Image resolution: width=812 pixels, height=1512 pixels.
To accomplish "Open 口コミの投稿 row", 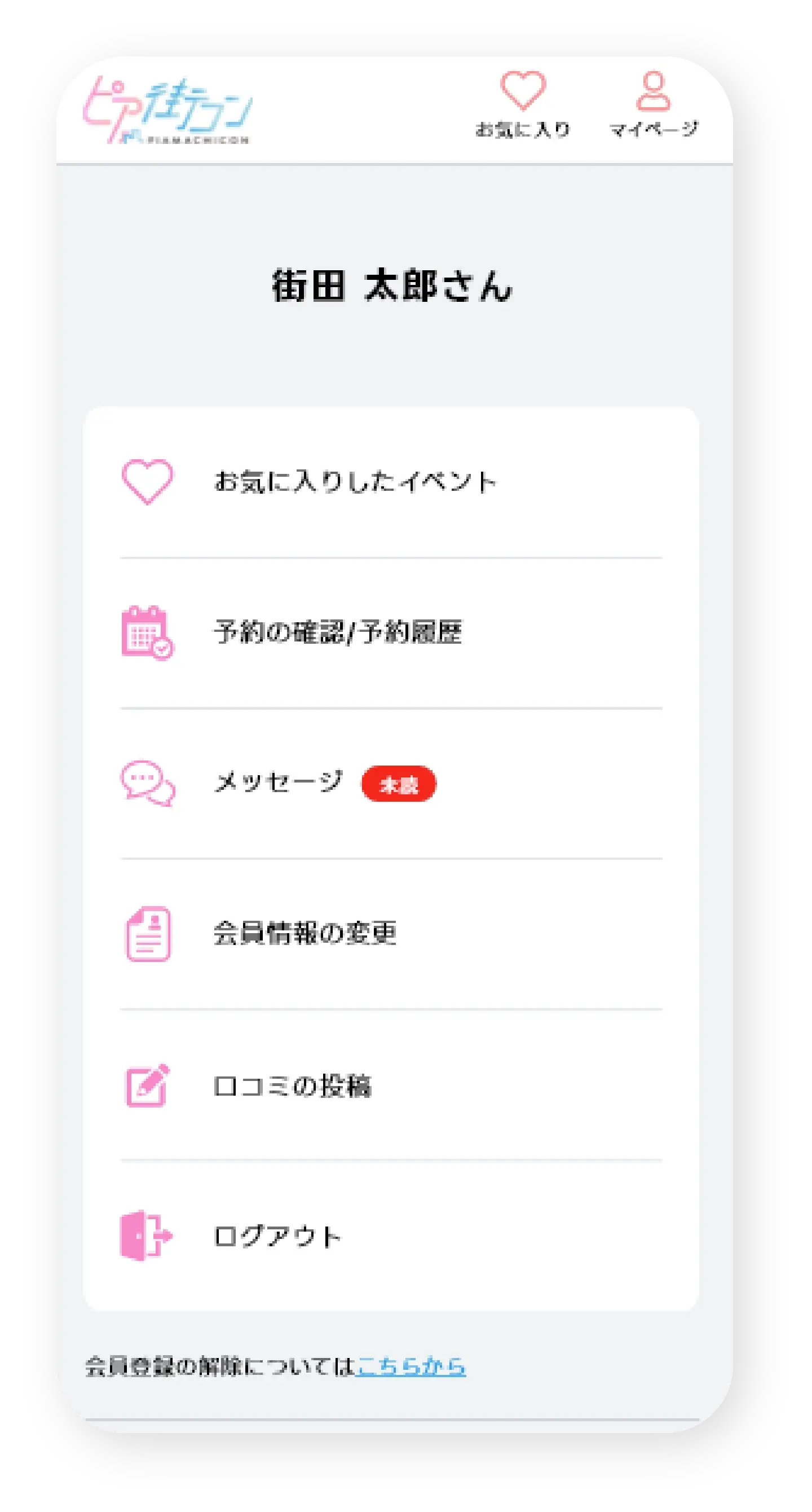I will (391, 1085).
